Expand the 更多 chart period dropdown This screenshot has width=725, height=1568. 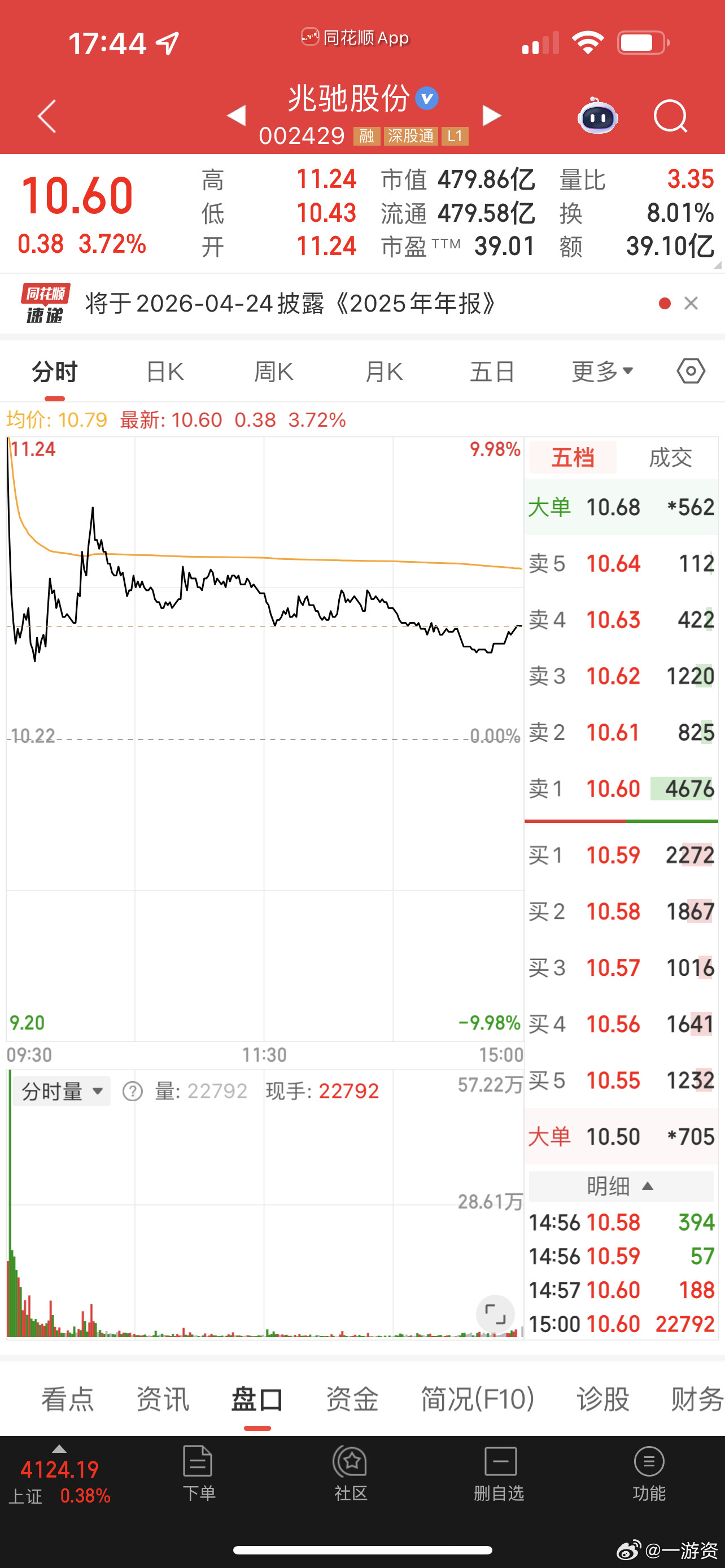600,371
